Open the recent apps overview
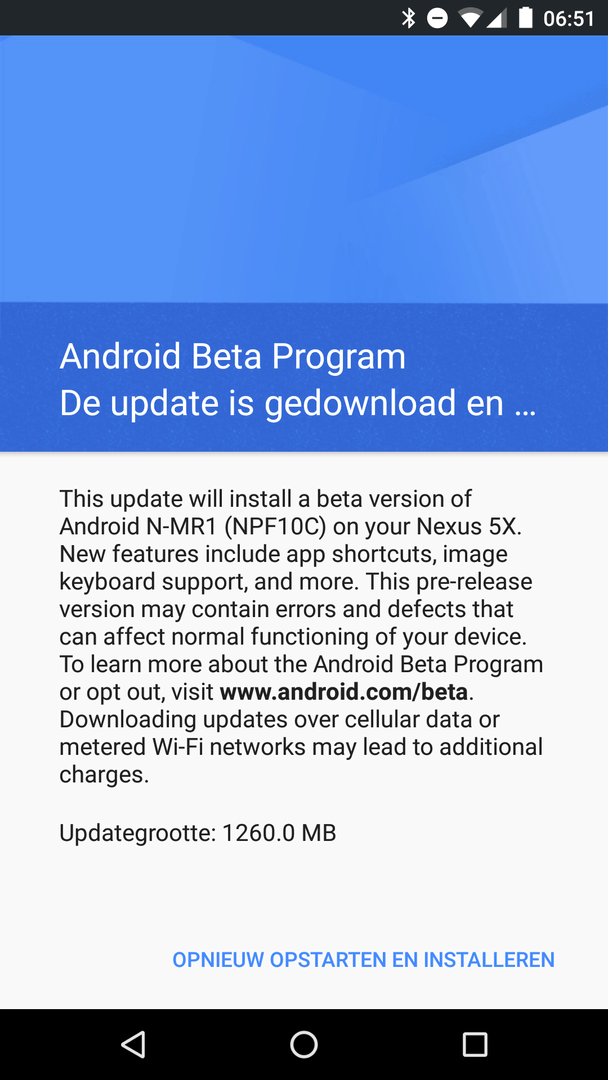 tap(475, 1045)
